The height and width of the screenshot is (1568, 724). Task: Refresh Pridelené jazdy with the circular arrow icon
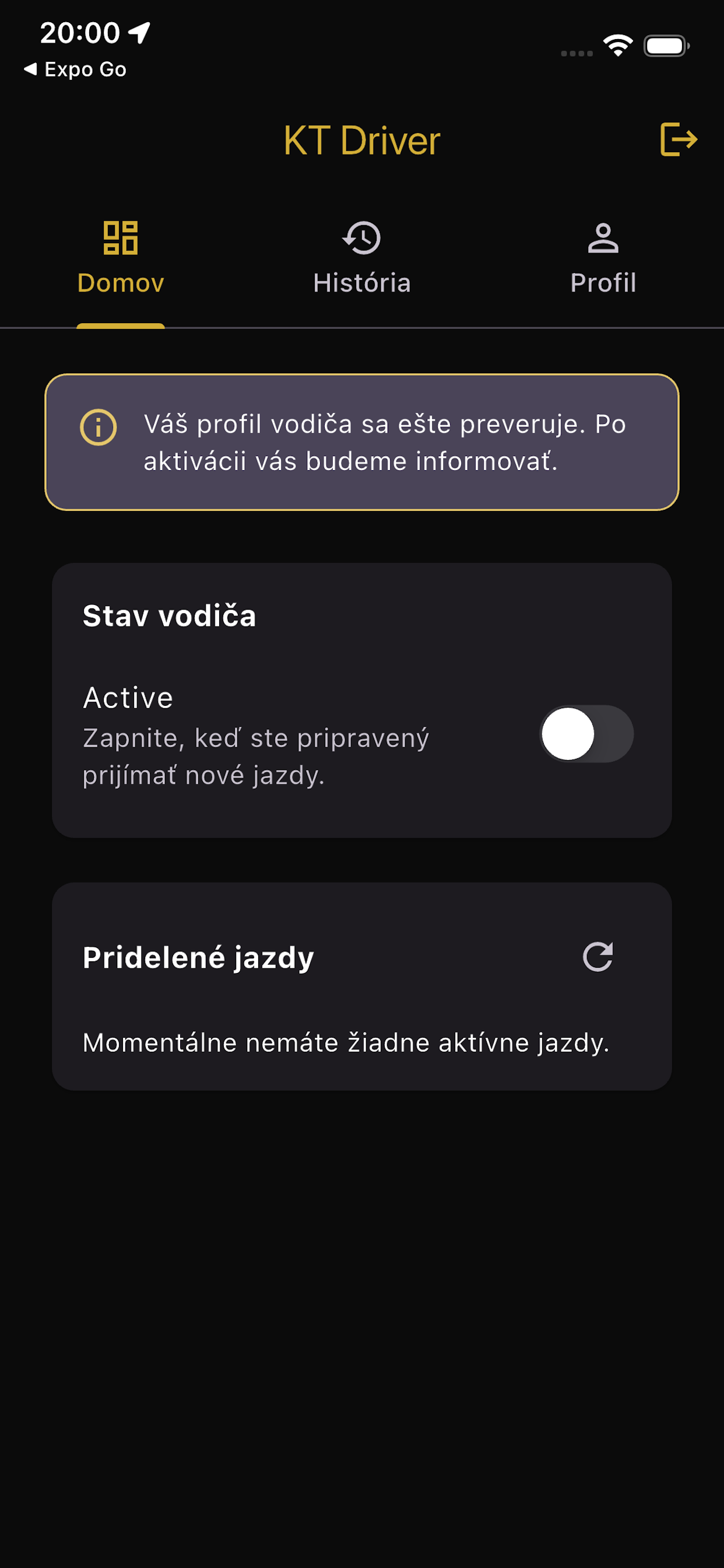599,957
